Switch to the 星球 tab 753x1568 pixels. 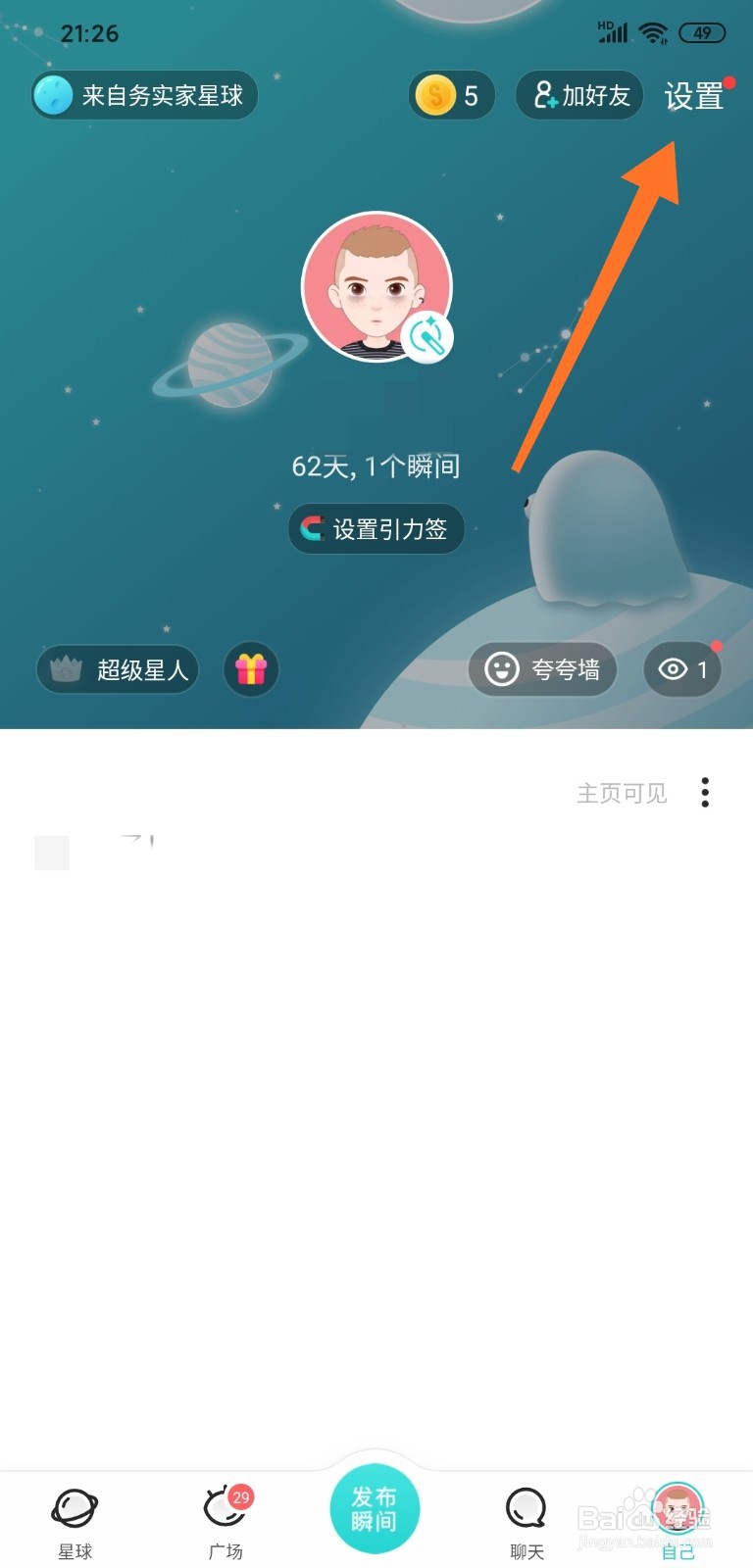pyautogui.click(x=75, y=1523)
